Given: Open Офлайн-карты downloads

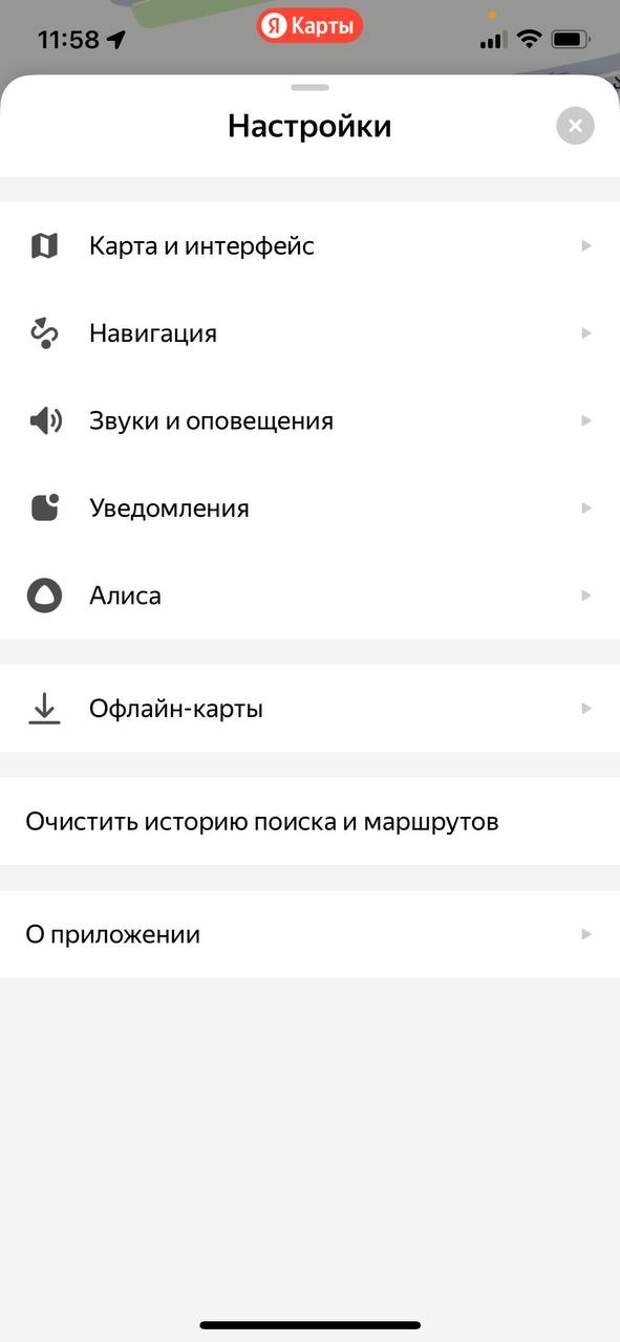Looking at the screenshot, I should pos(310,709).
